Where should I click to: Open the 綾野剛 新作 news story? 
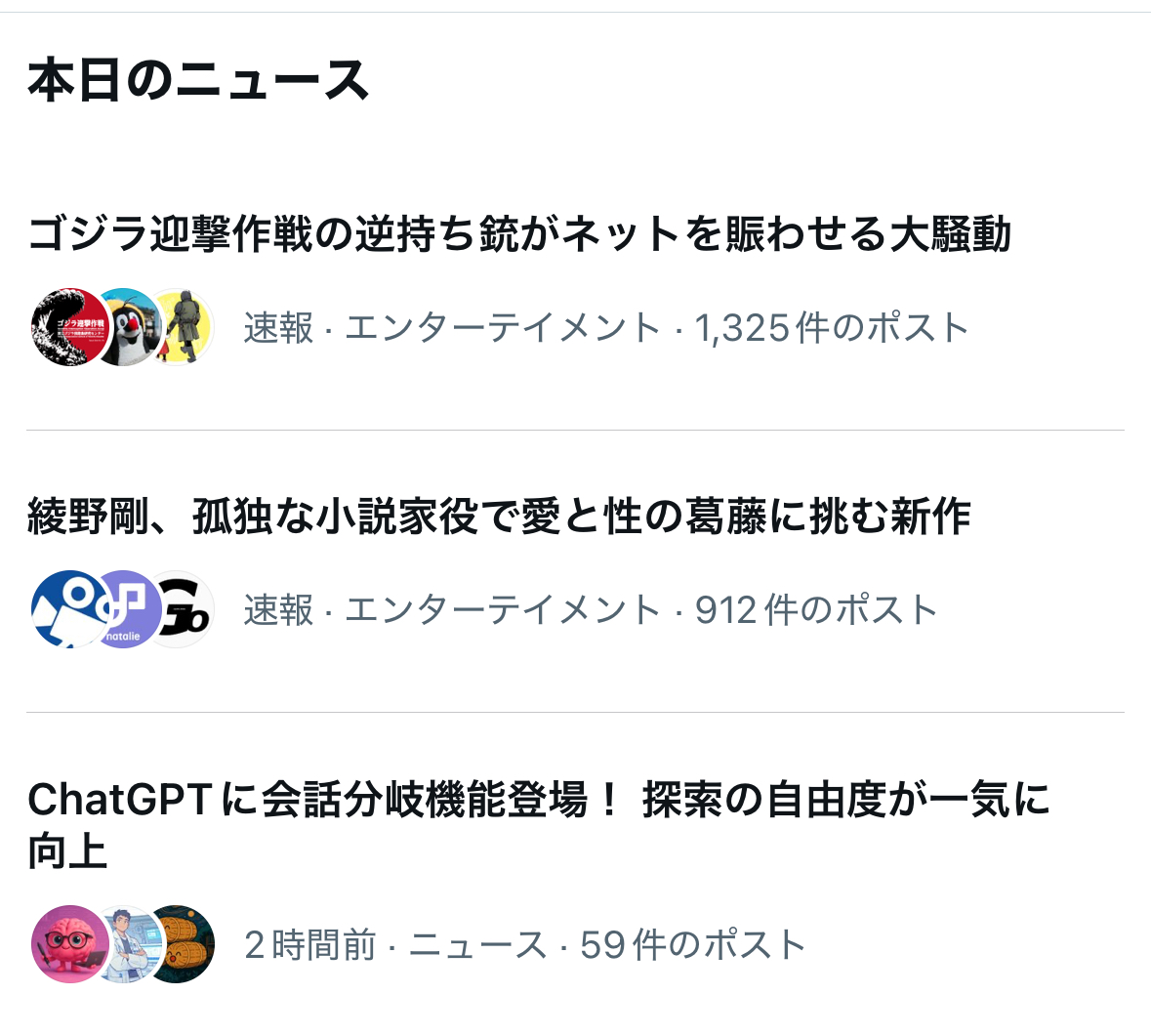(499, 517)
